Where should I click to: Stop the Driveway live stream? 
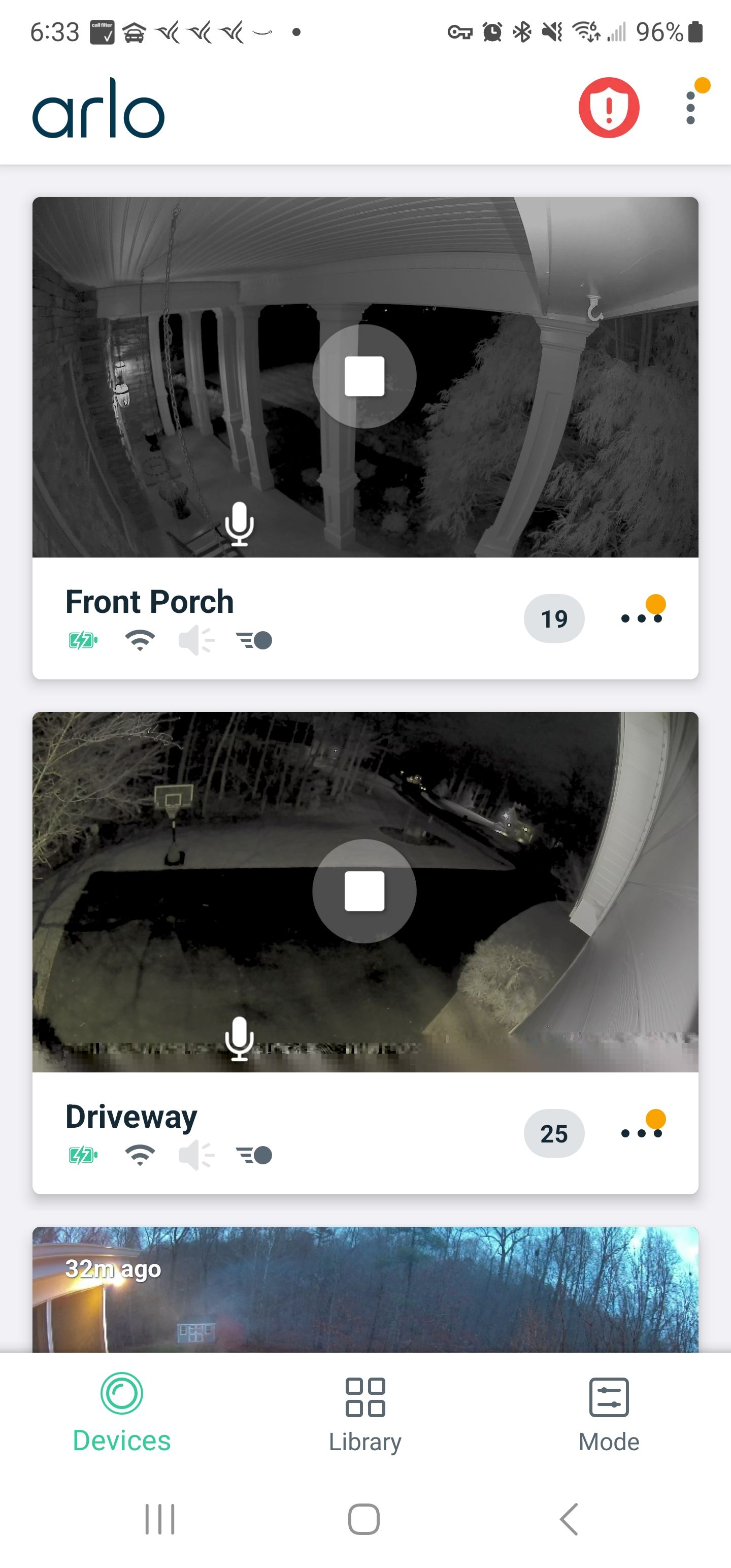[364, 891]
